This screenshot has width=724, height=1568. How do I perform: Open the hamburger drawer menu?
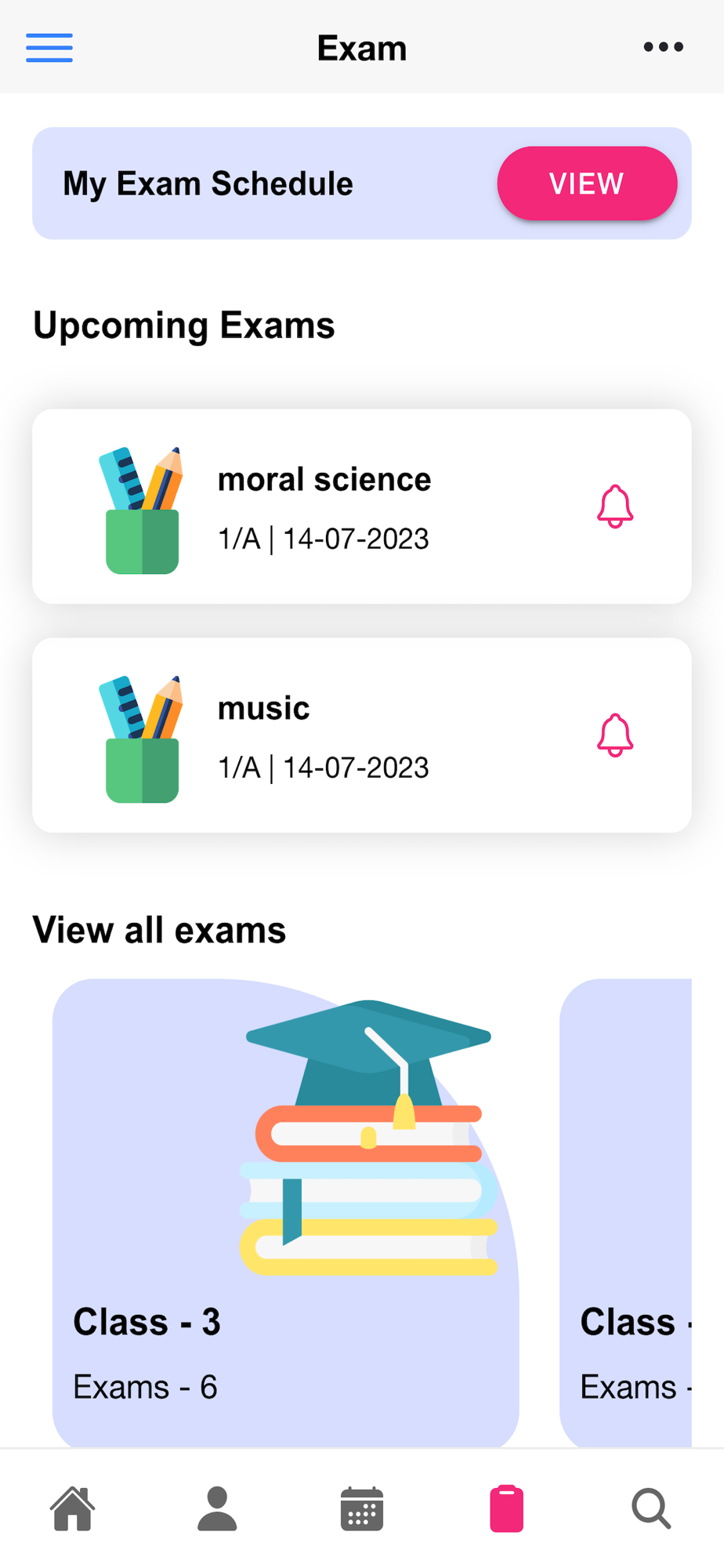click(x=49, y=48)
